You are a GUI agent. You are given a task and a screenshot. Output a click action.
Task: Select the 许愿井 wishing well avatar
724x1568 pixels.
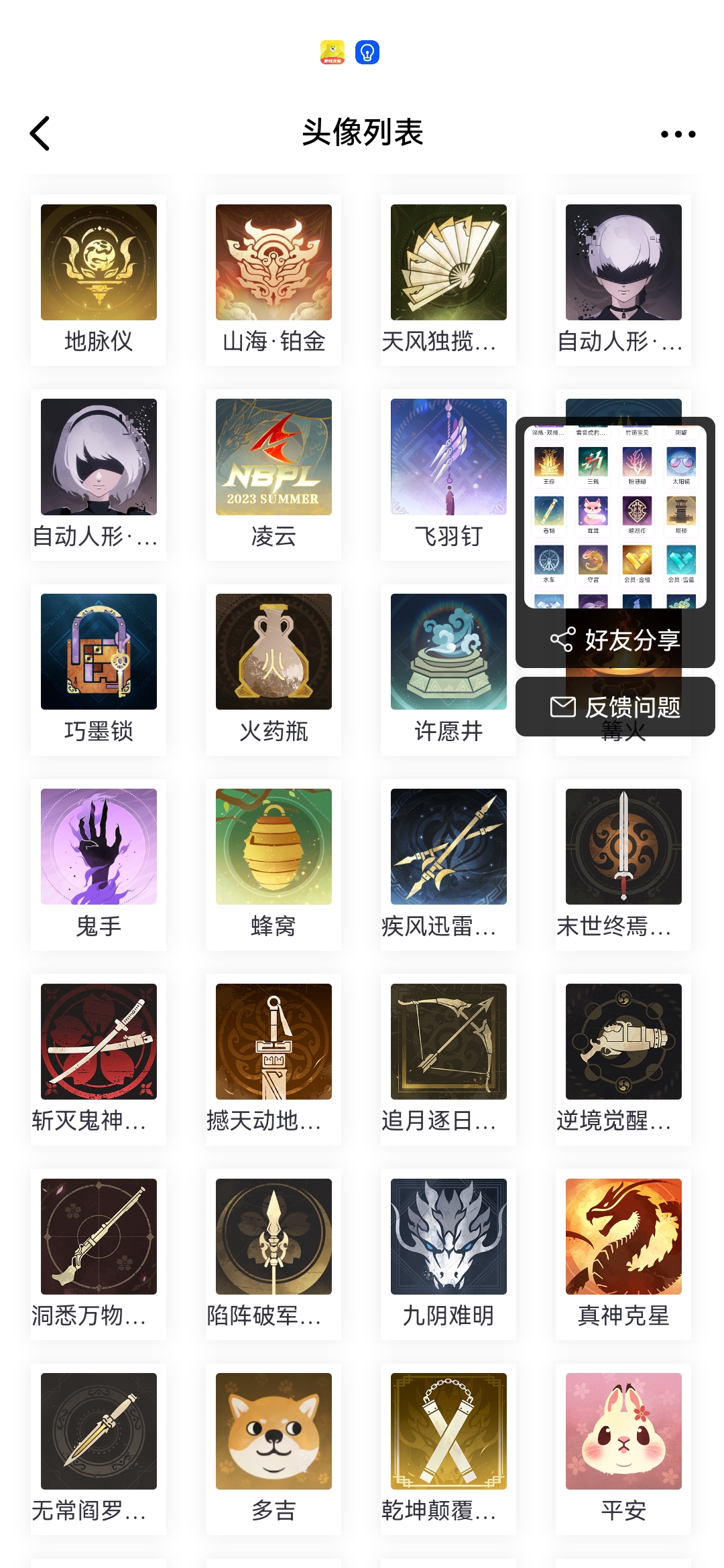coord(448,652)
